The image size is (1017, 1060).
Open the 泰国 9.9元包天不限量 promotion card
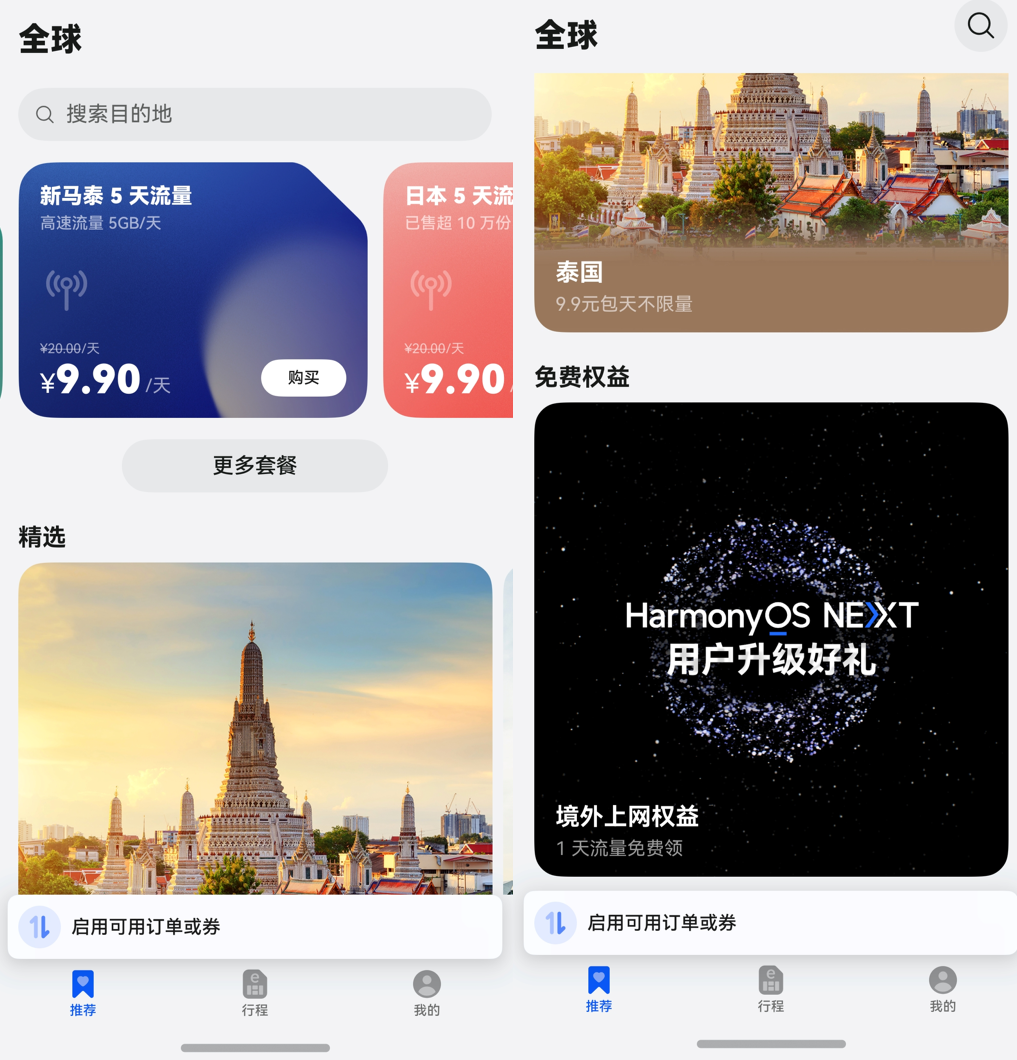tap(770, 200)
